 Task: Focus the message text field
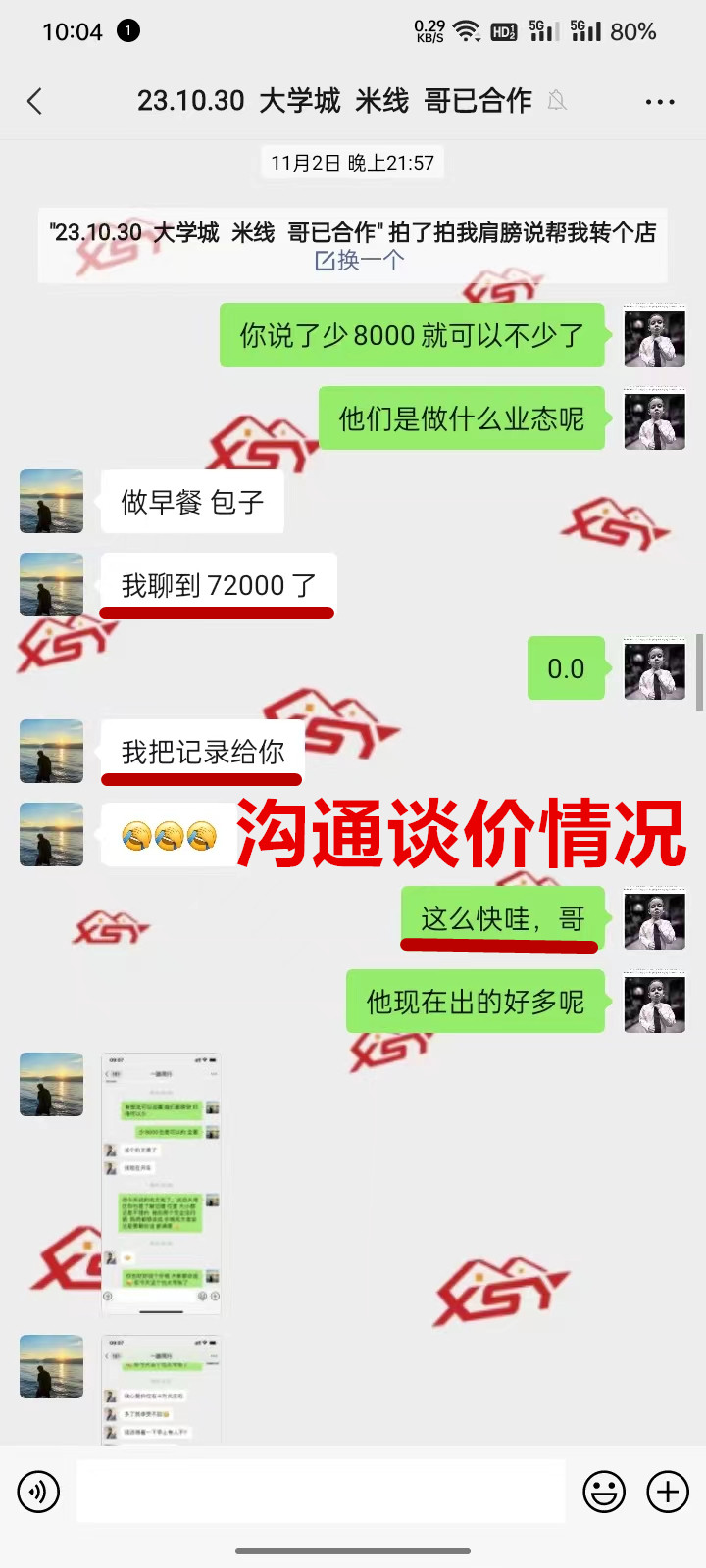321,1492
